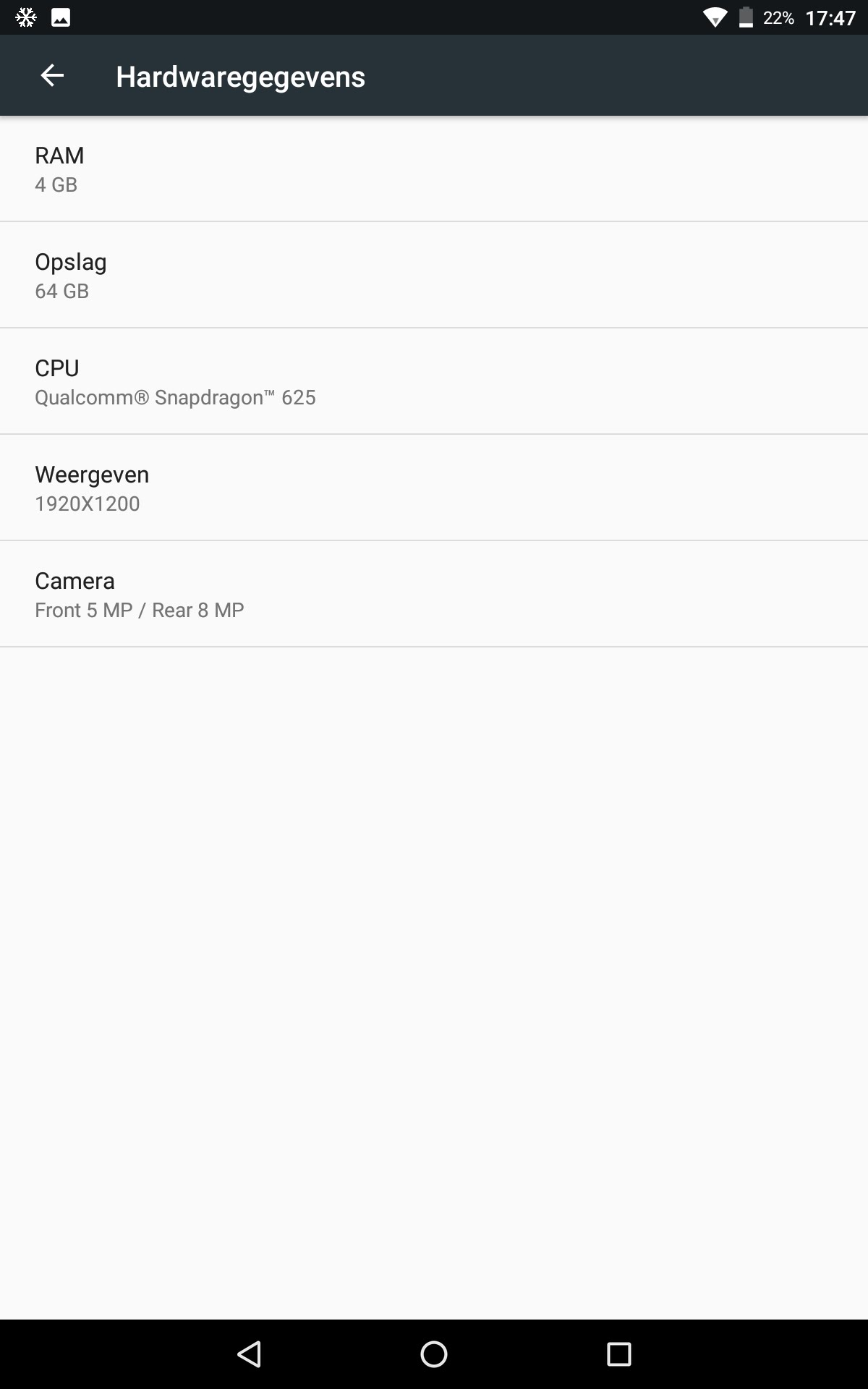Open the recent apps overview
The width and height of the screenshot is (868, 1389).
tap(618, 1354)
